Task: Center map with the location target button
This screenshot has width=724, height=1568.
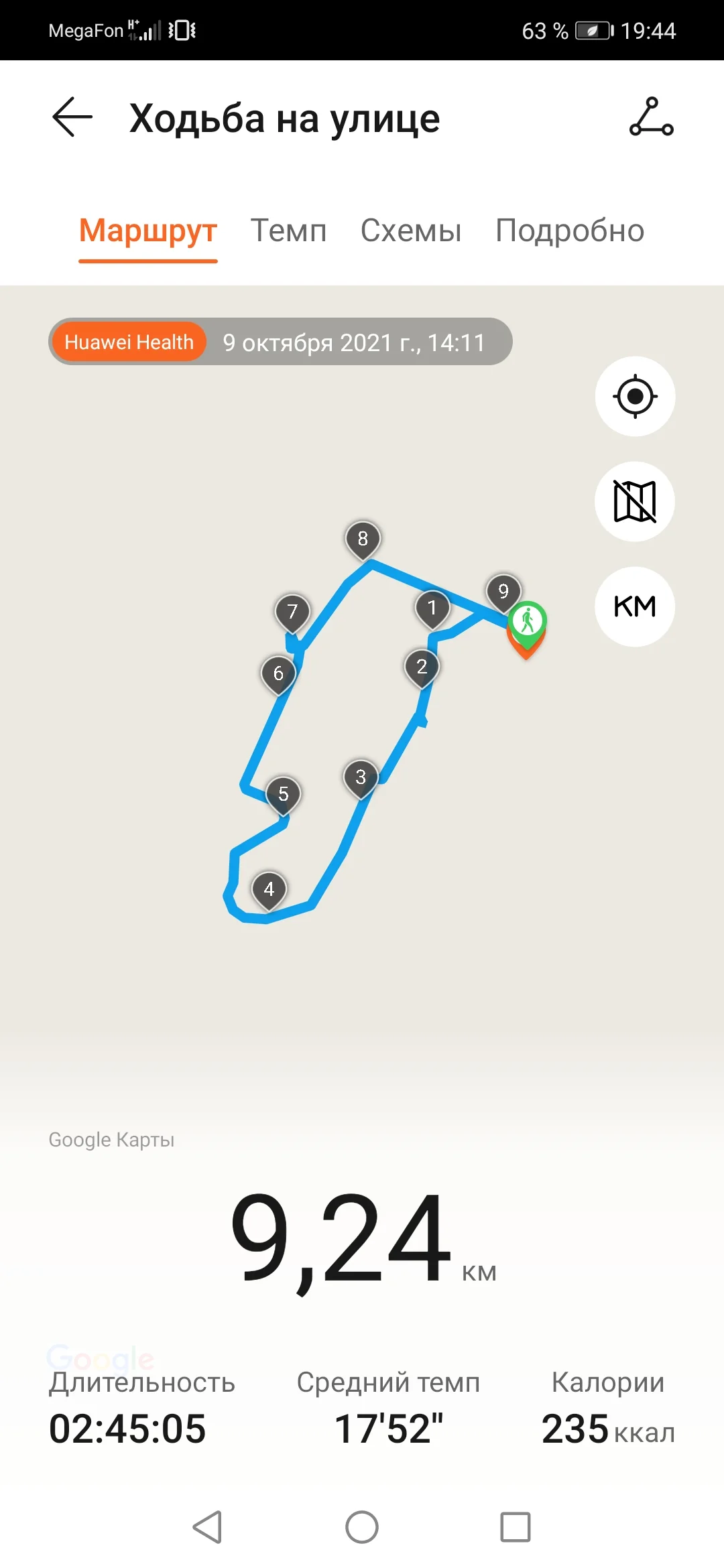Action: (x=635, y=396)
